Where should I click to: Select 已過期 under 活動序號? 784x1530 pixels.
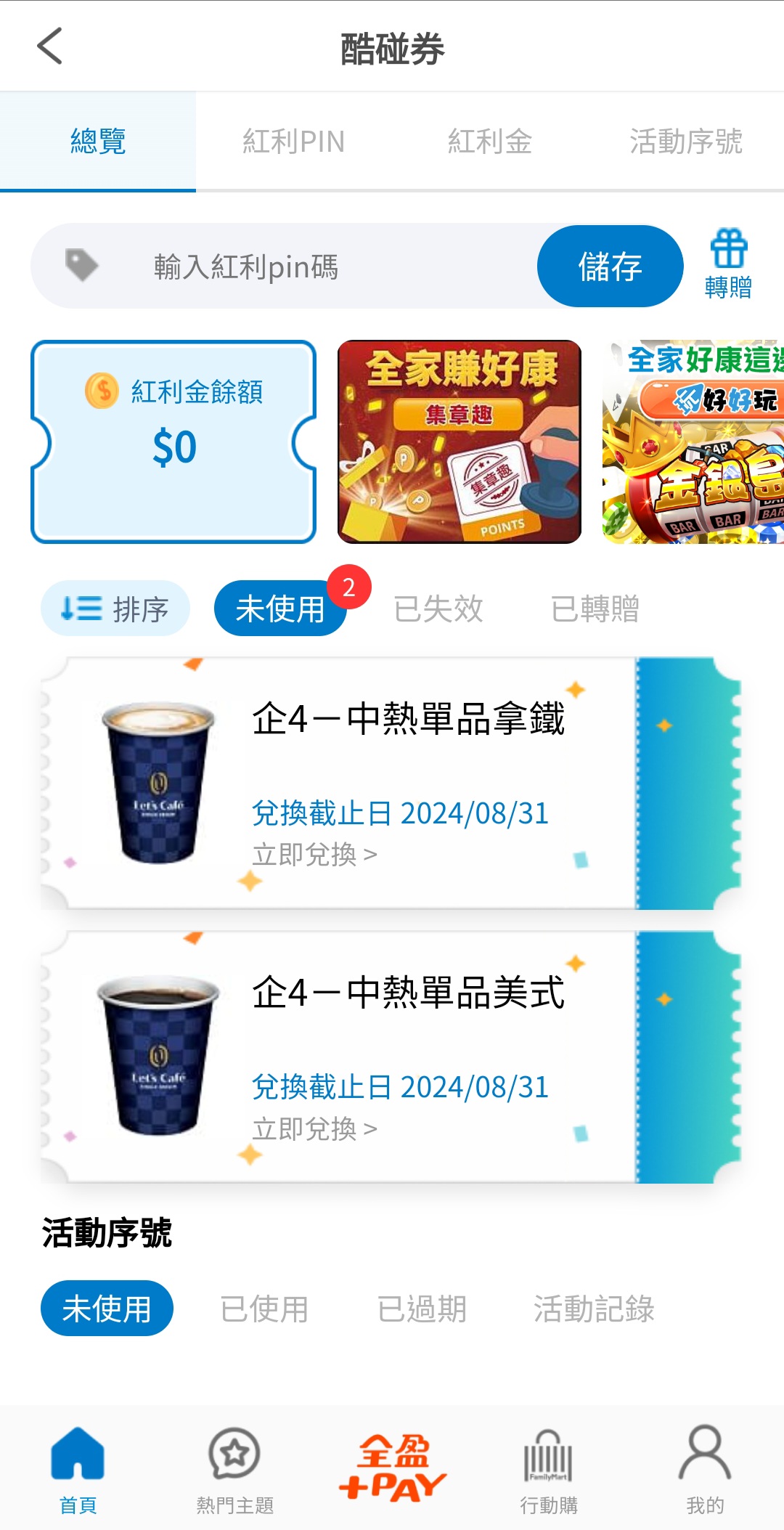[422, 1309]
